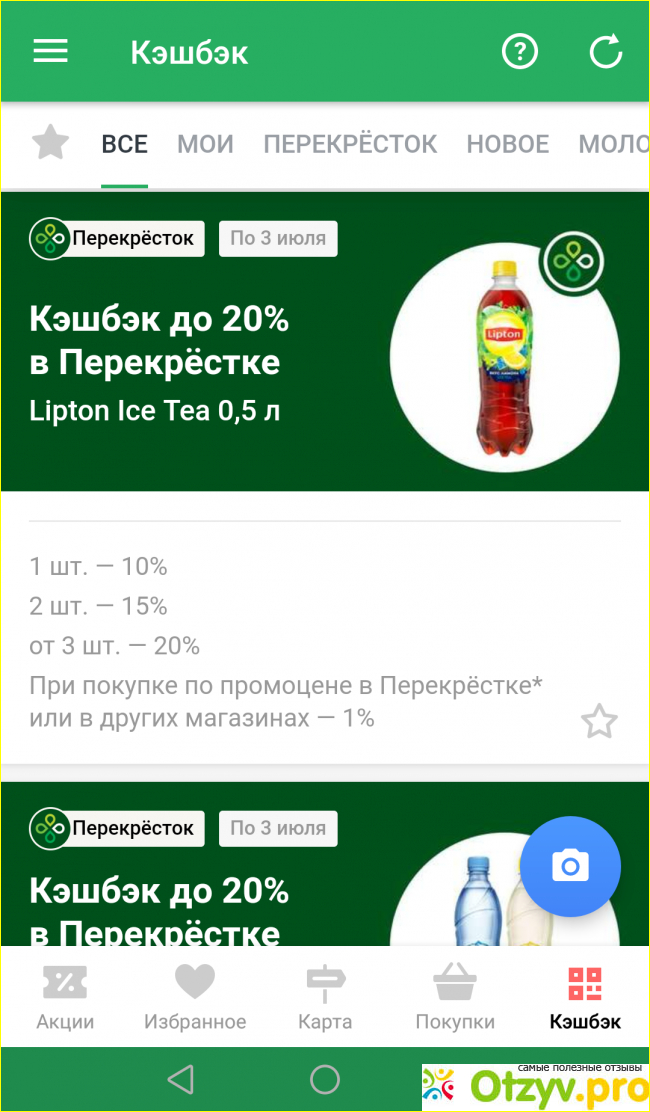
Task: Add Lipton Ice Tea offer to favorites
Action: click(x=599, y=721)
